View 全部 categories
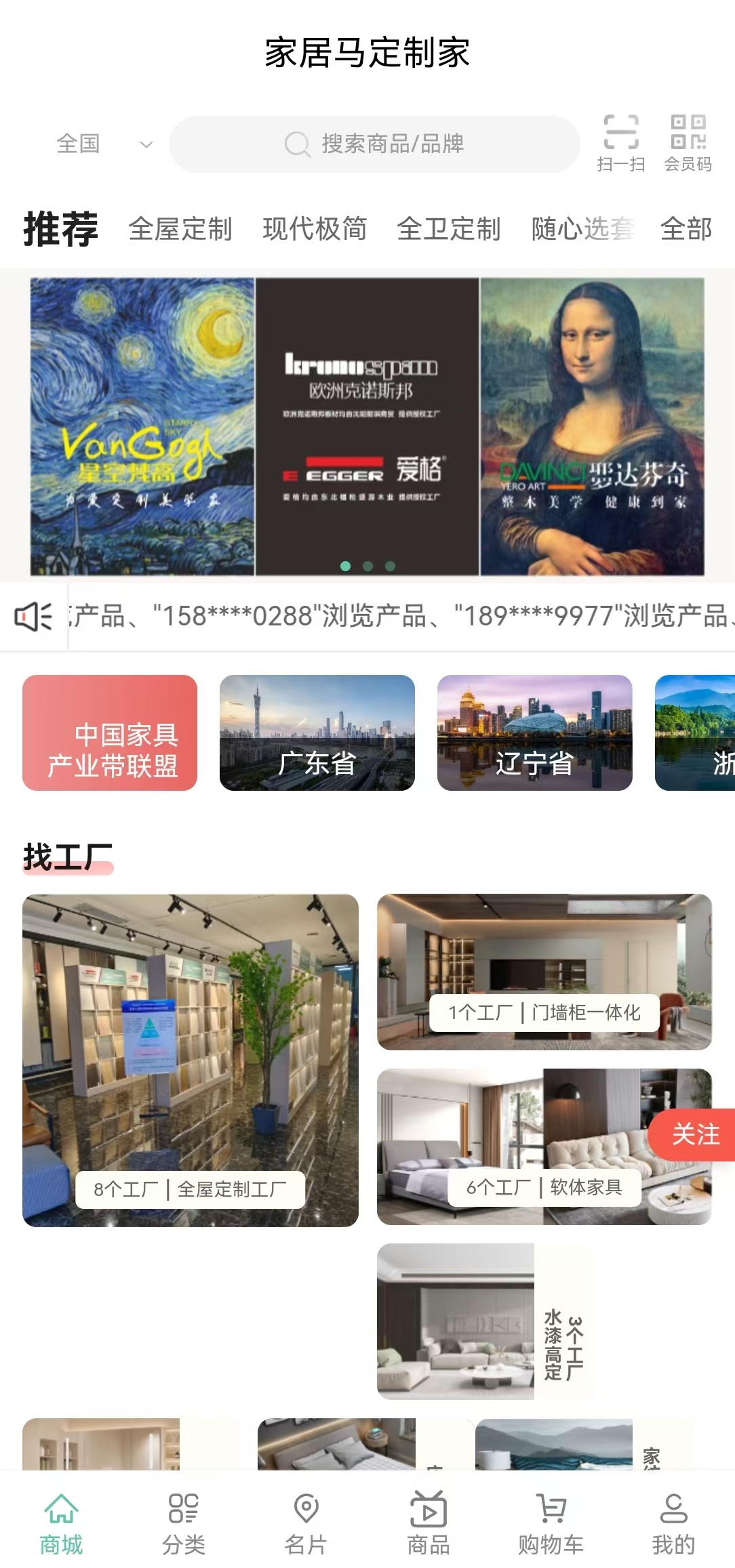The height and width of the screenshot is (1568, 735). (686, 229)
